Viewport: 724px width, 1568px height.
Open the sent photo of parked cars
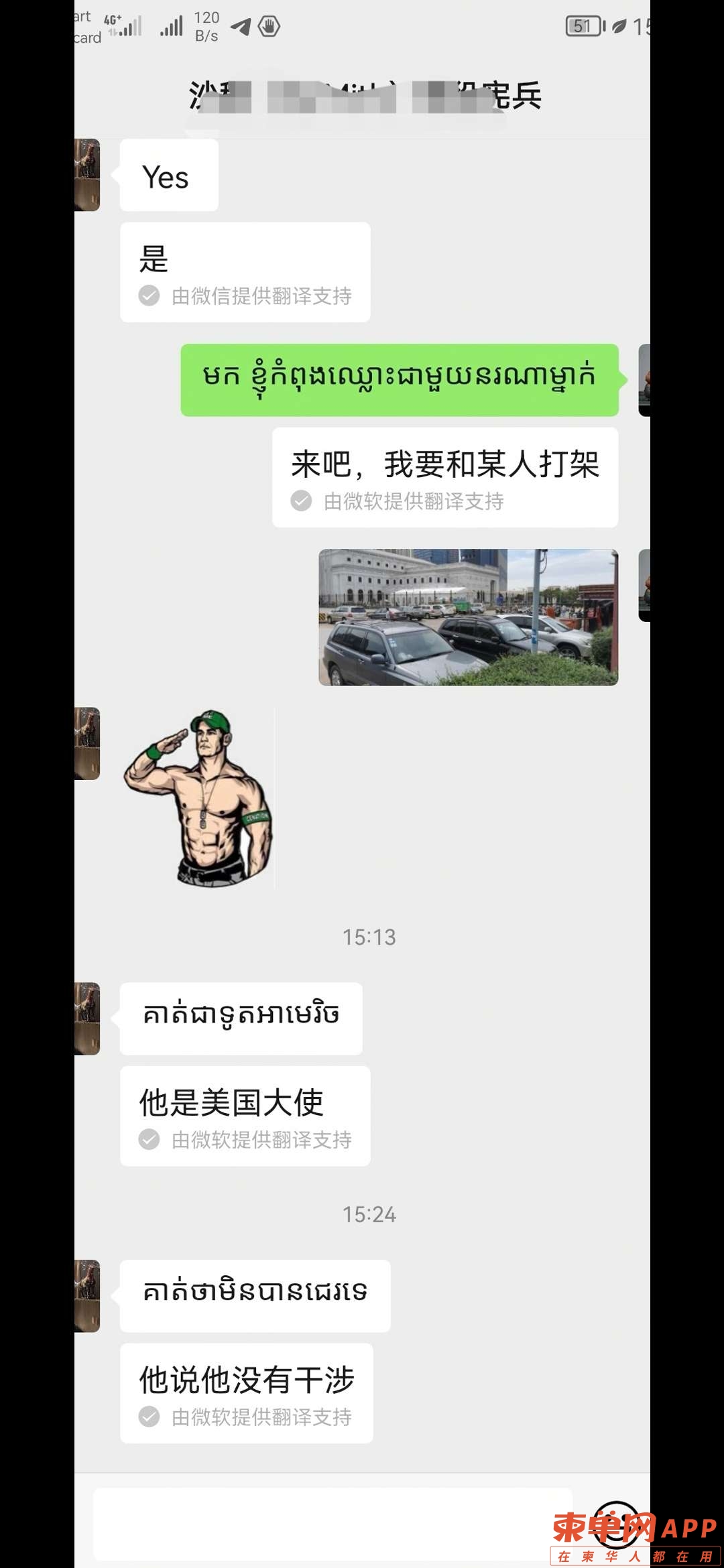click(x=468, y=617)
